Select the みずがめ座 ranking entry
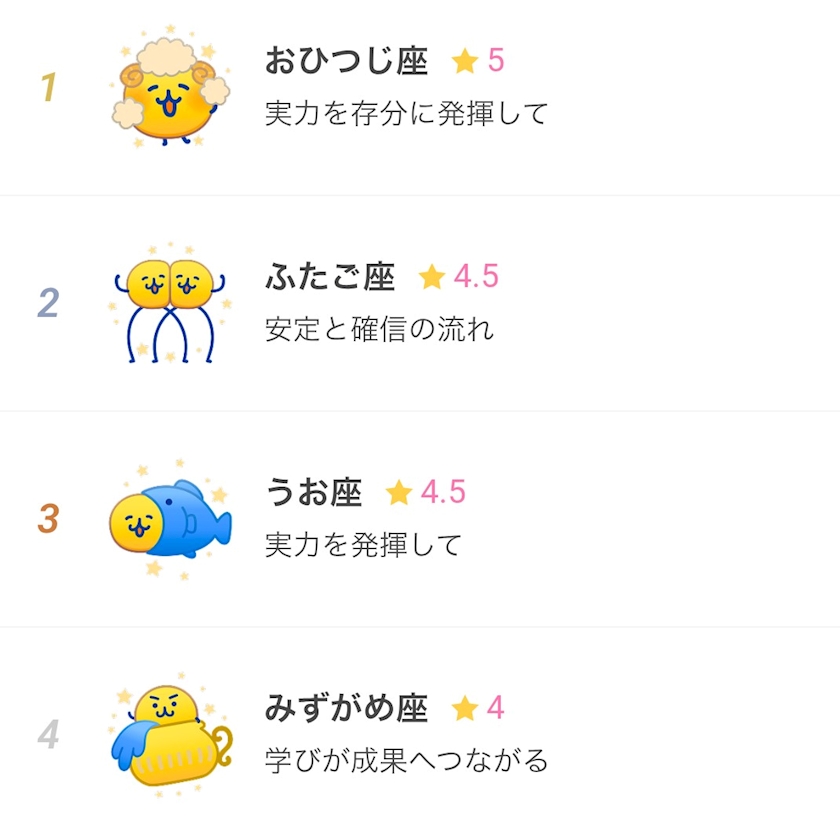Viewport: 840px width, 838px height. [420, 732]
